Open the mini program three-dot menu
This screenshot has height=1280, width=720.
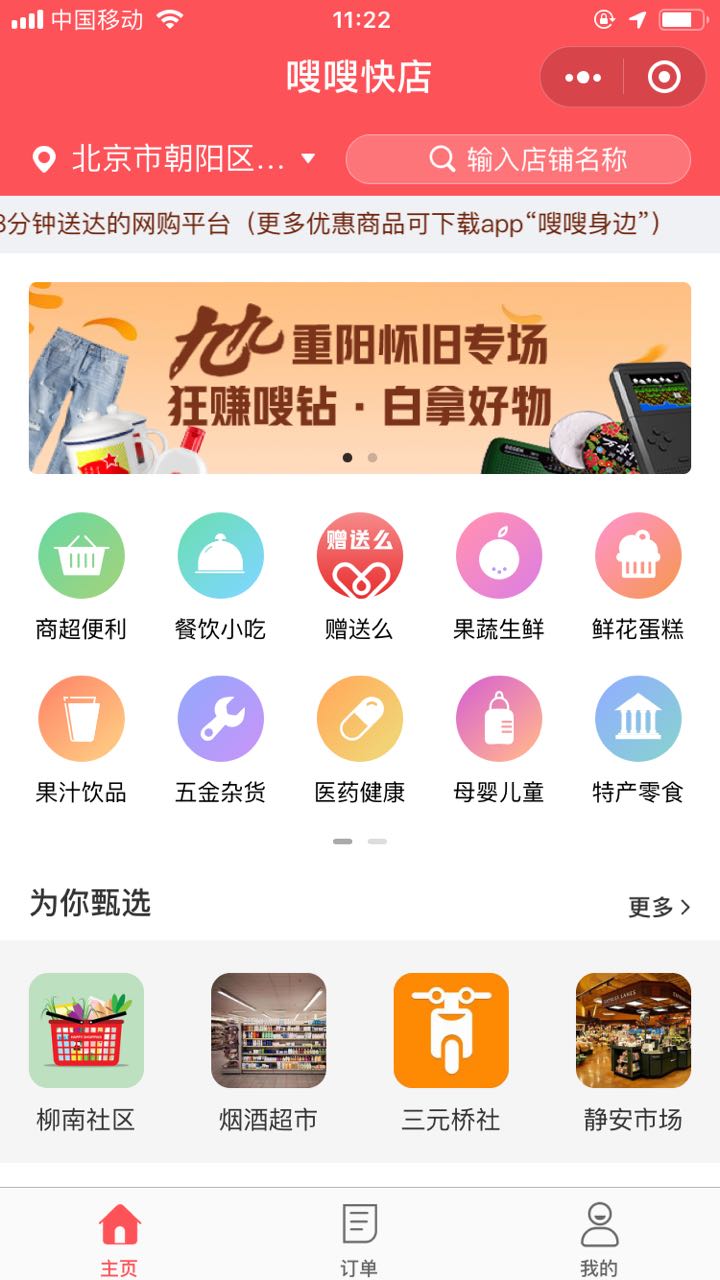(582, 77)
